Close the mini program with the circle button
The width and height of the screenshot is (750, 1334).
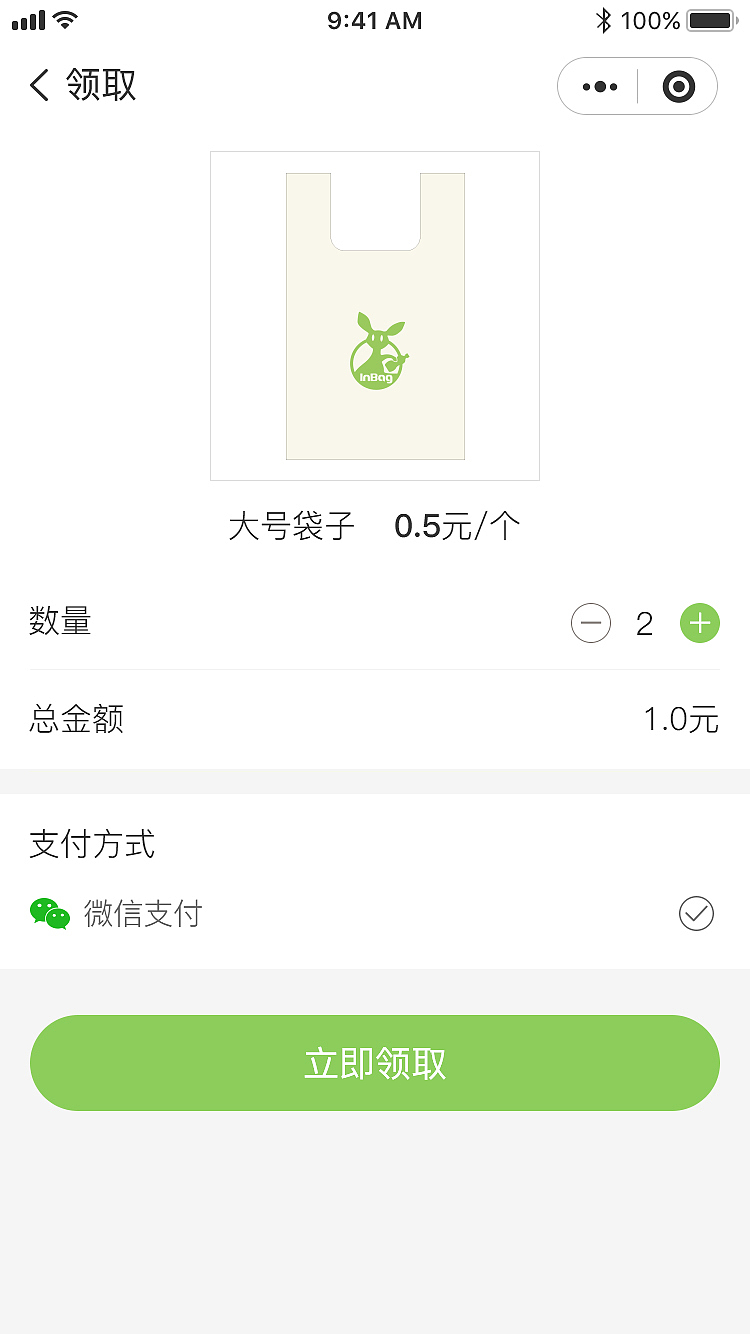[x=678, y=87]
